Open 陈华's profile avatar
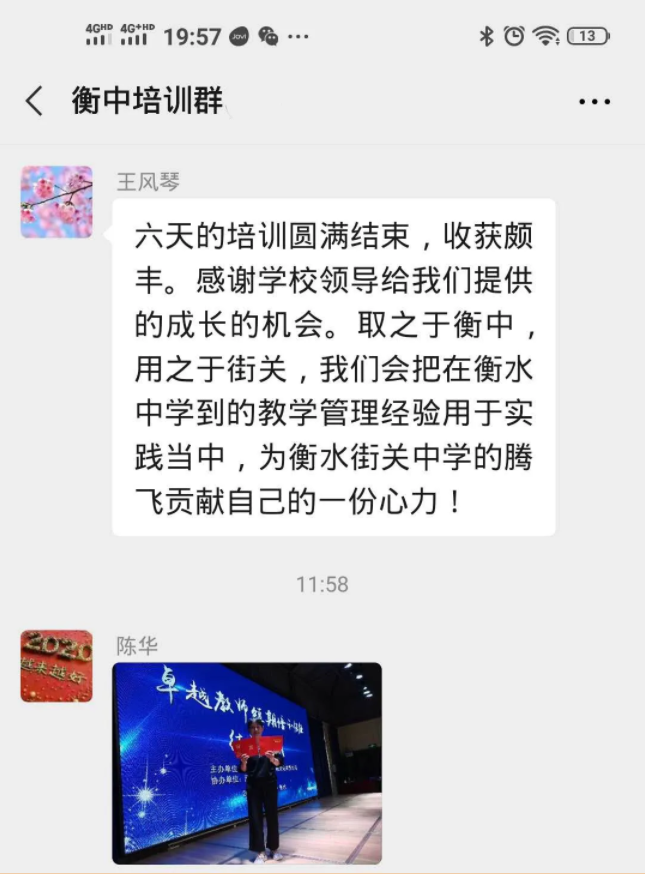Viewport: 645px width, 874px height. tap(57, 665)
